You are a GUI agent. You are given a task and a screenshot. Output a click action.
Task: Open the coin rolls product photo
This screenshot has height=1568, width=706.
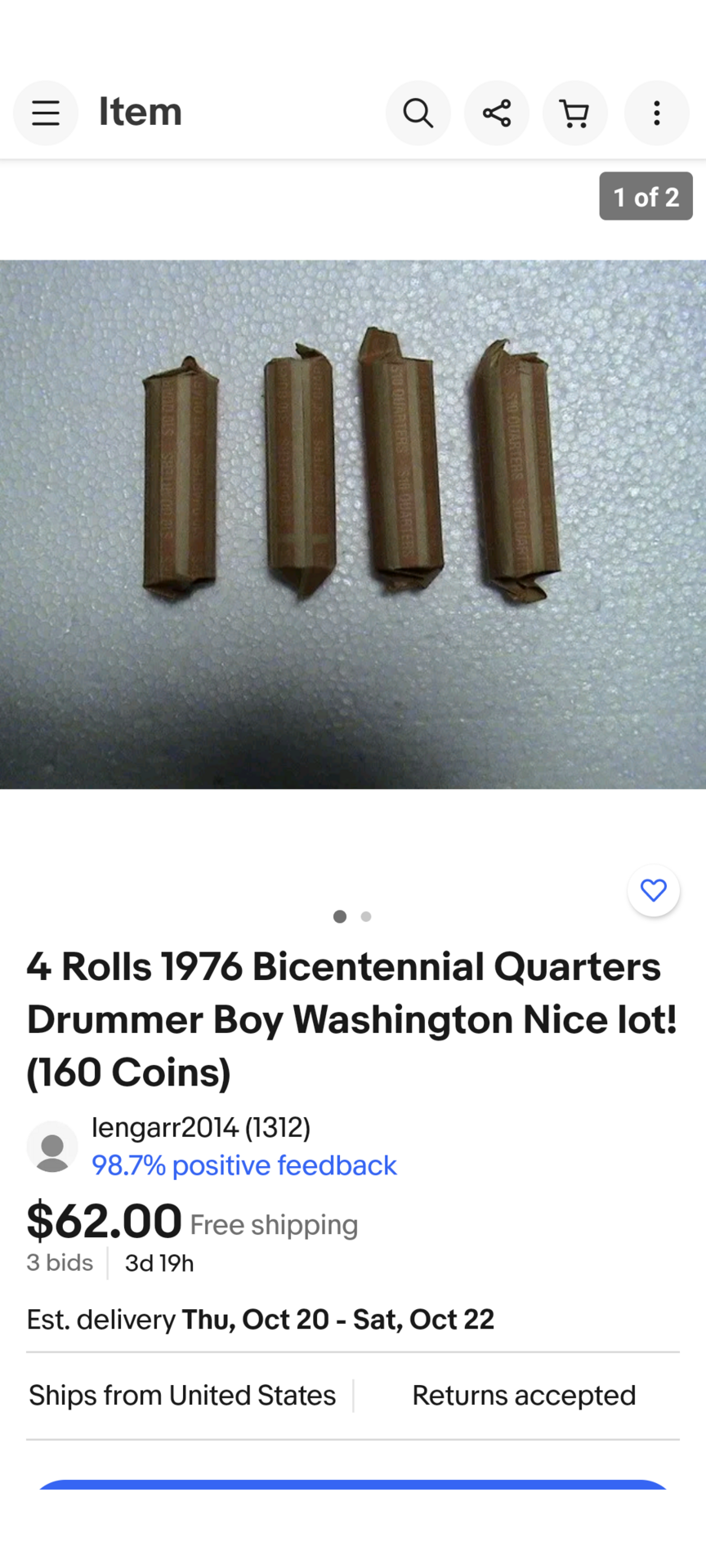353,523
